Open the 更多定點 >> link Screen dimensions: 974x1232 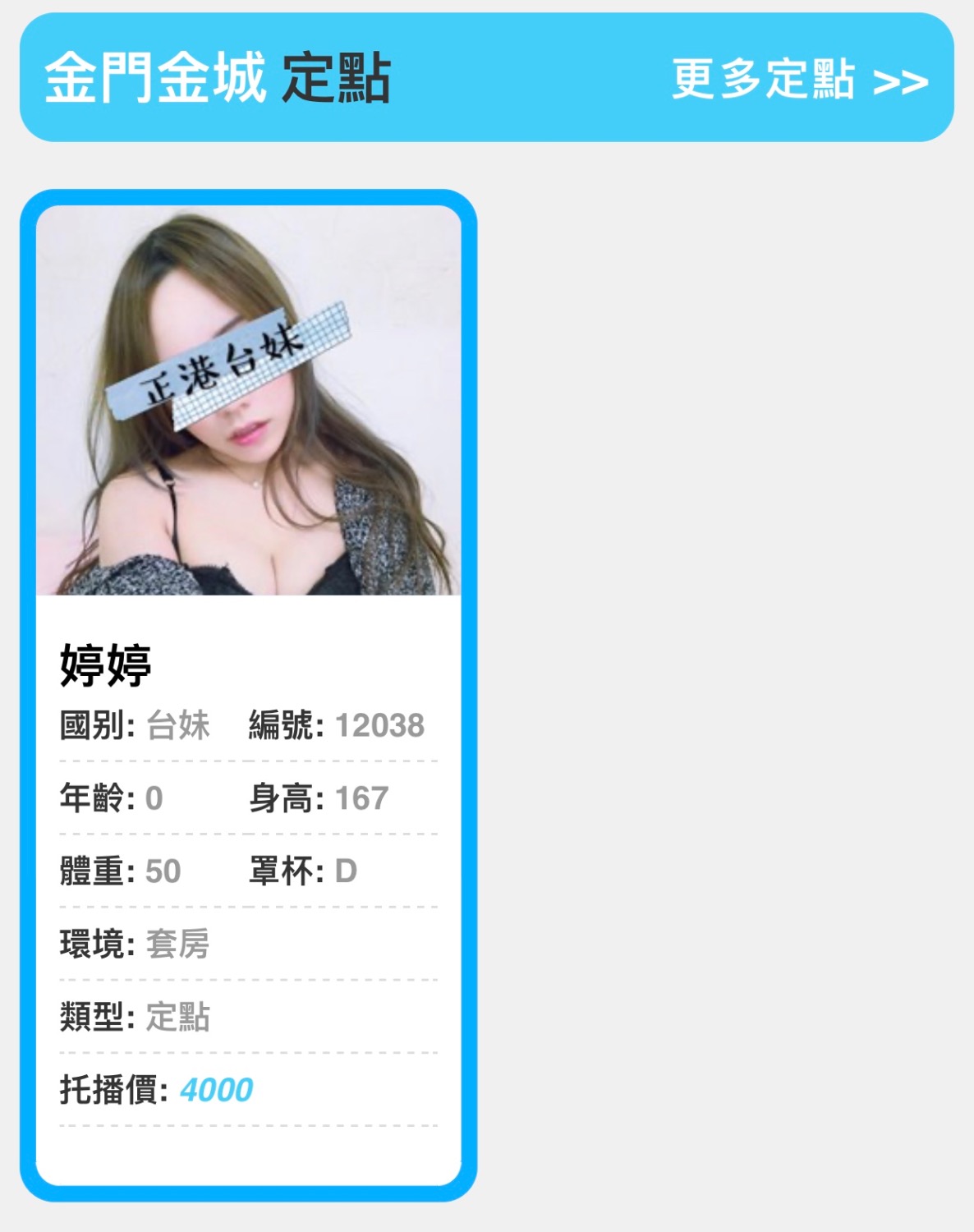(799, 80)
